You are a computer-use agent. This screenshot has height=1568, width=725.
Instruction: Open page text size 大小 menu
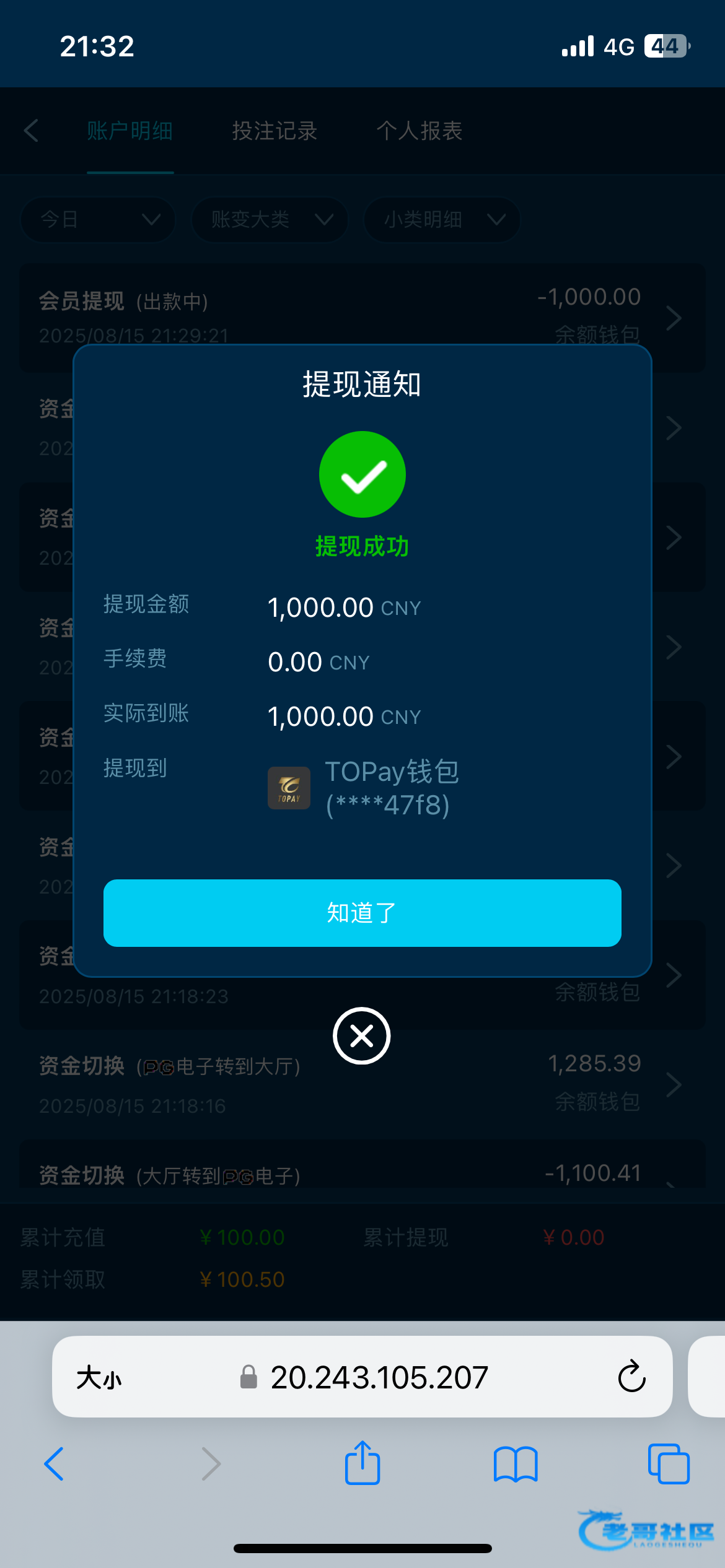tap(99, 1378)
